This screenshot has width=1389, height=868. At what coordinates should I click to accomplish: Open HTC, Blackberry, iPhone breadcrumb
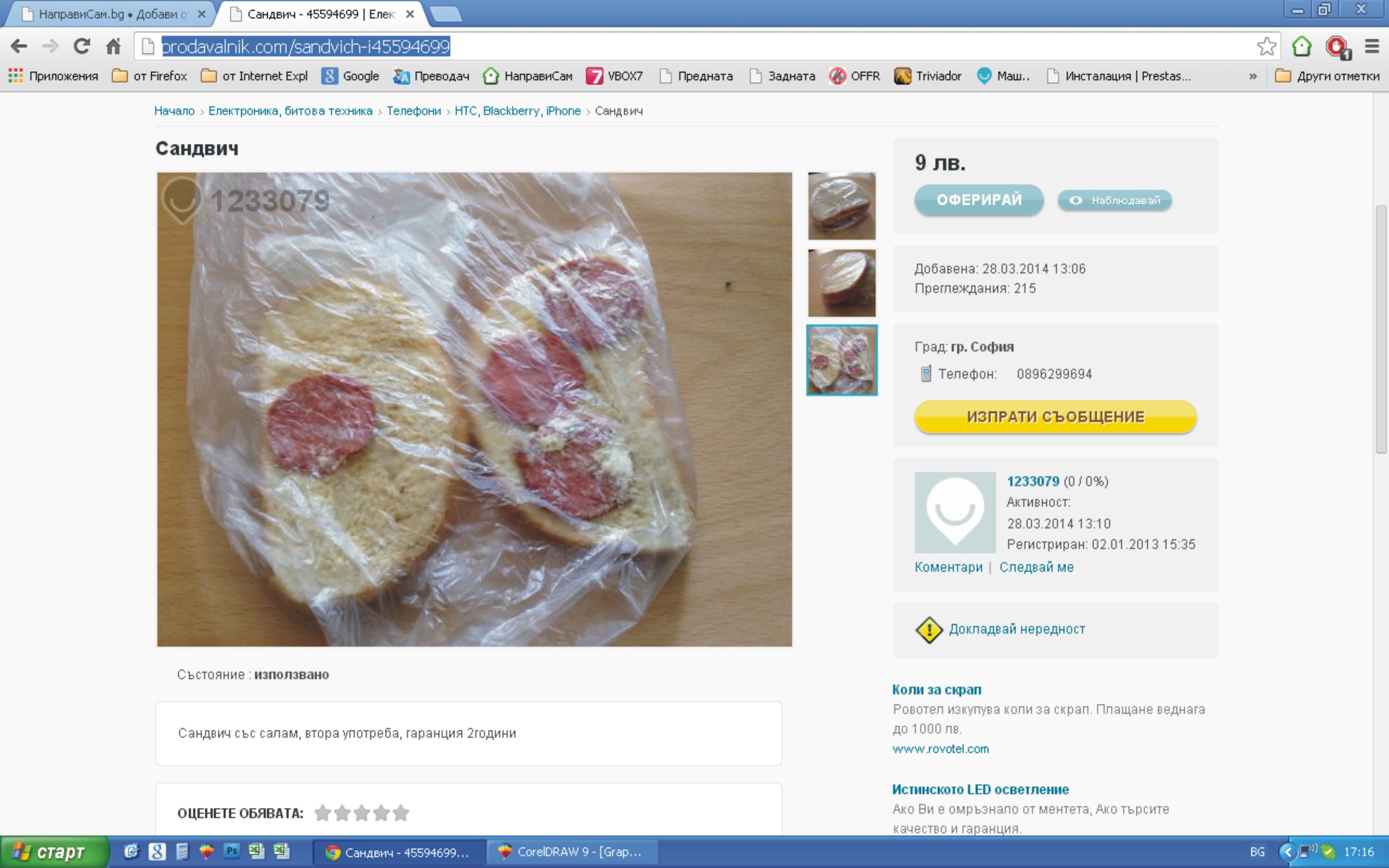(517, 111)
